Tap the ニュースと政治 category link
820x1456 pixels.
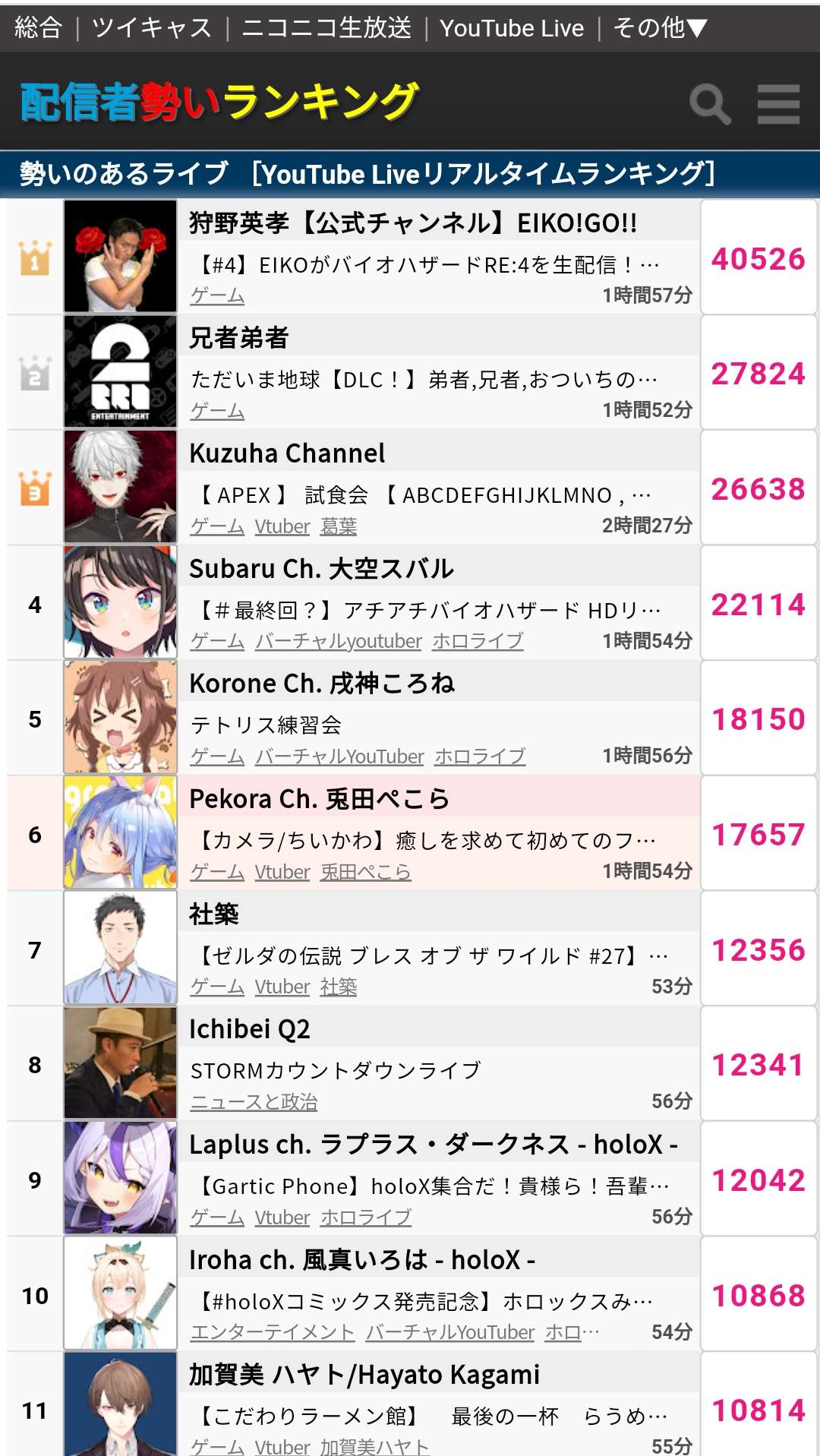[x=254, y=1101]
